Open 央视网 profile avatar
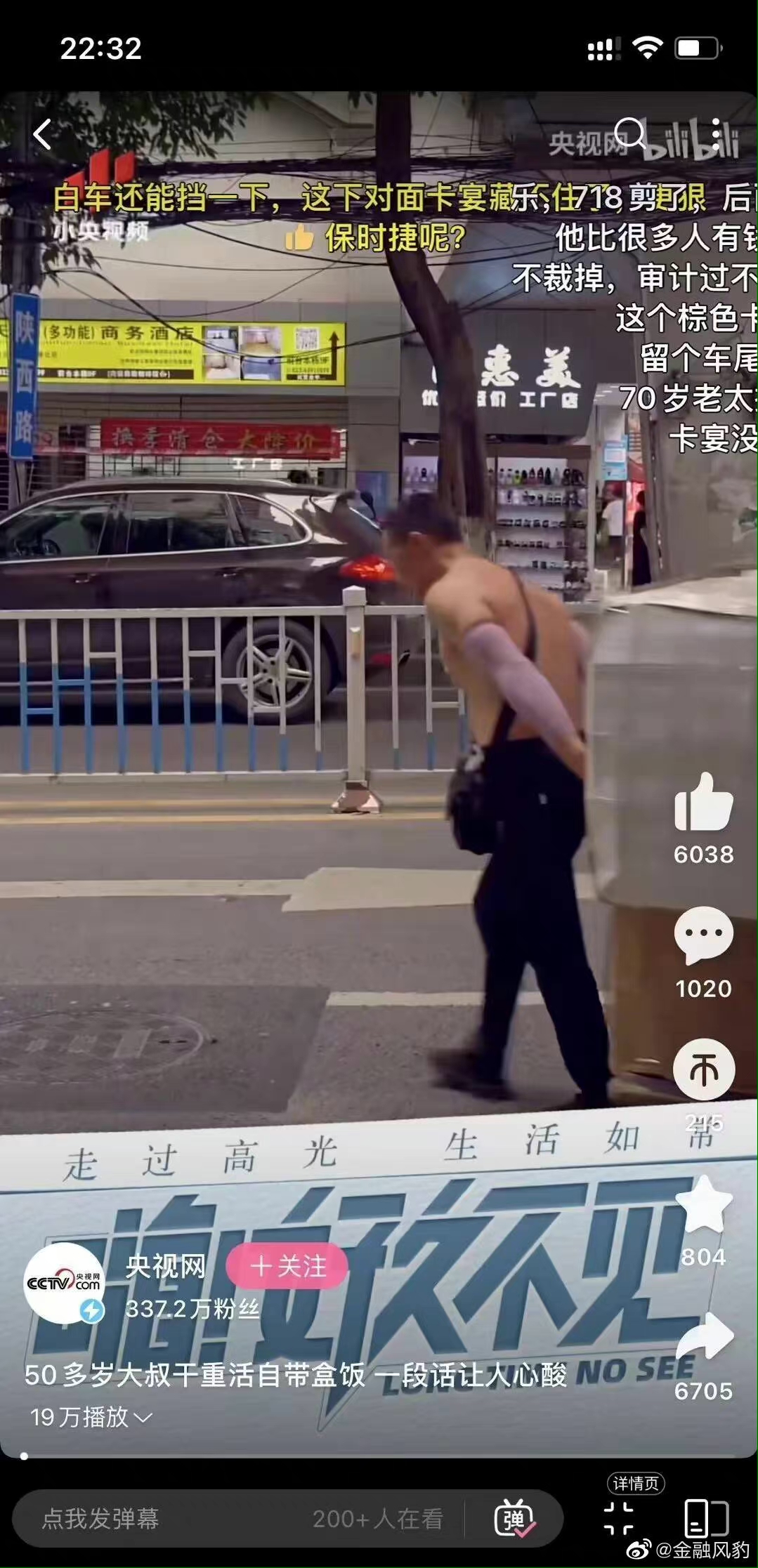 pyautogui.click(x=64, y=1283)
